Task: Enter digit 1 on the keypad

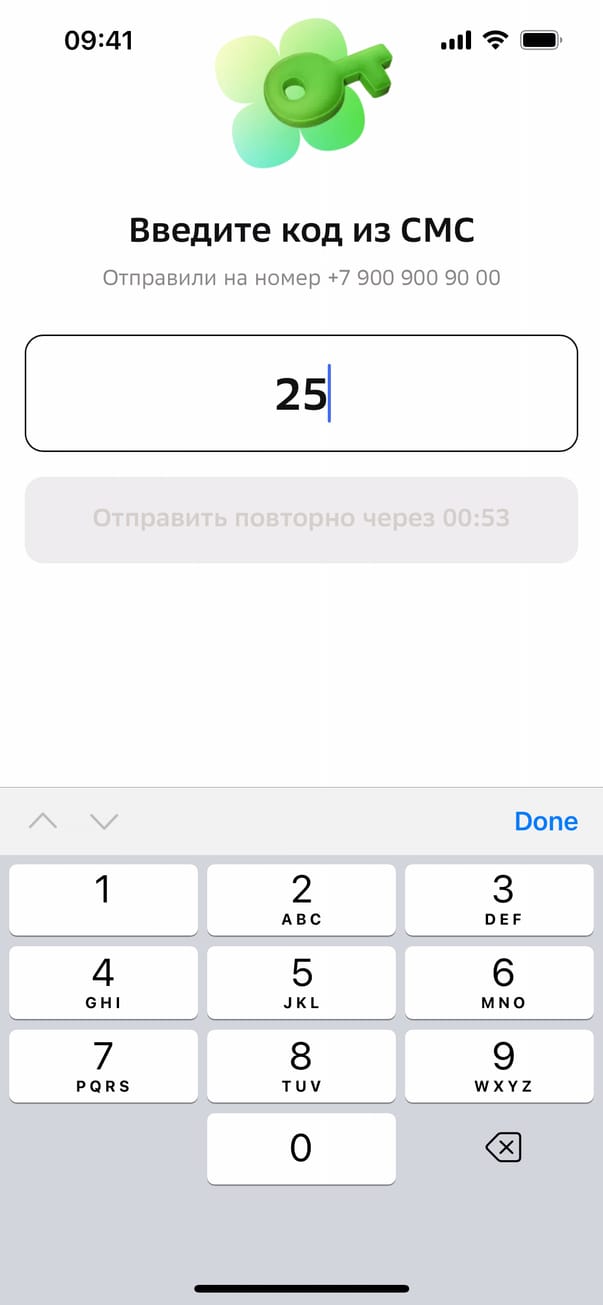Action: click(103, 899)
